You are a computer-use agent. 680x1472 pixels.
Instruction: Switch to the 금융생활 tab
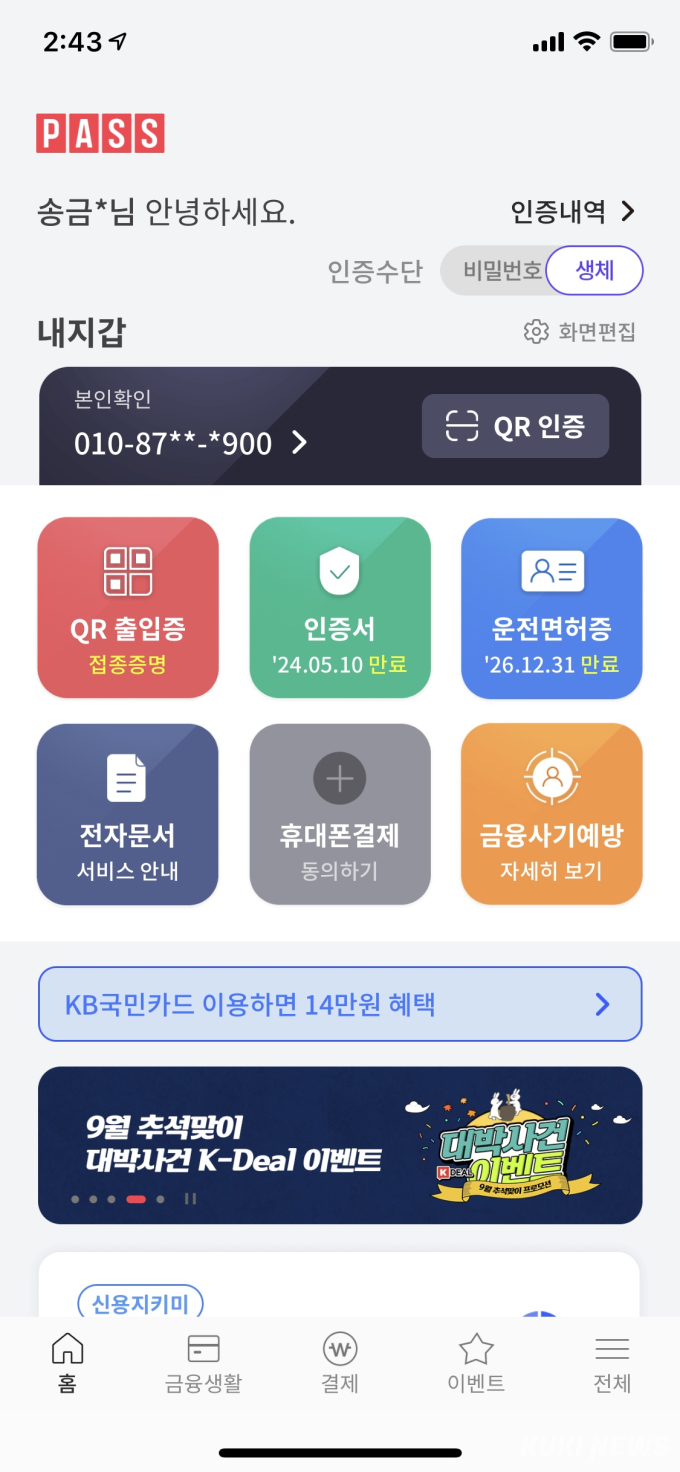click(x=203, y=1364)
